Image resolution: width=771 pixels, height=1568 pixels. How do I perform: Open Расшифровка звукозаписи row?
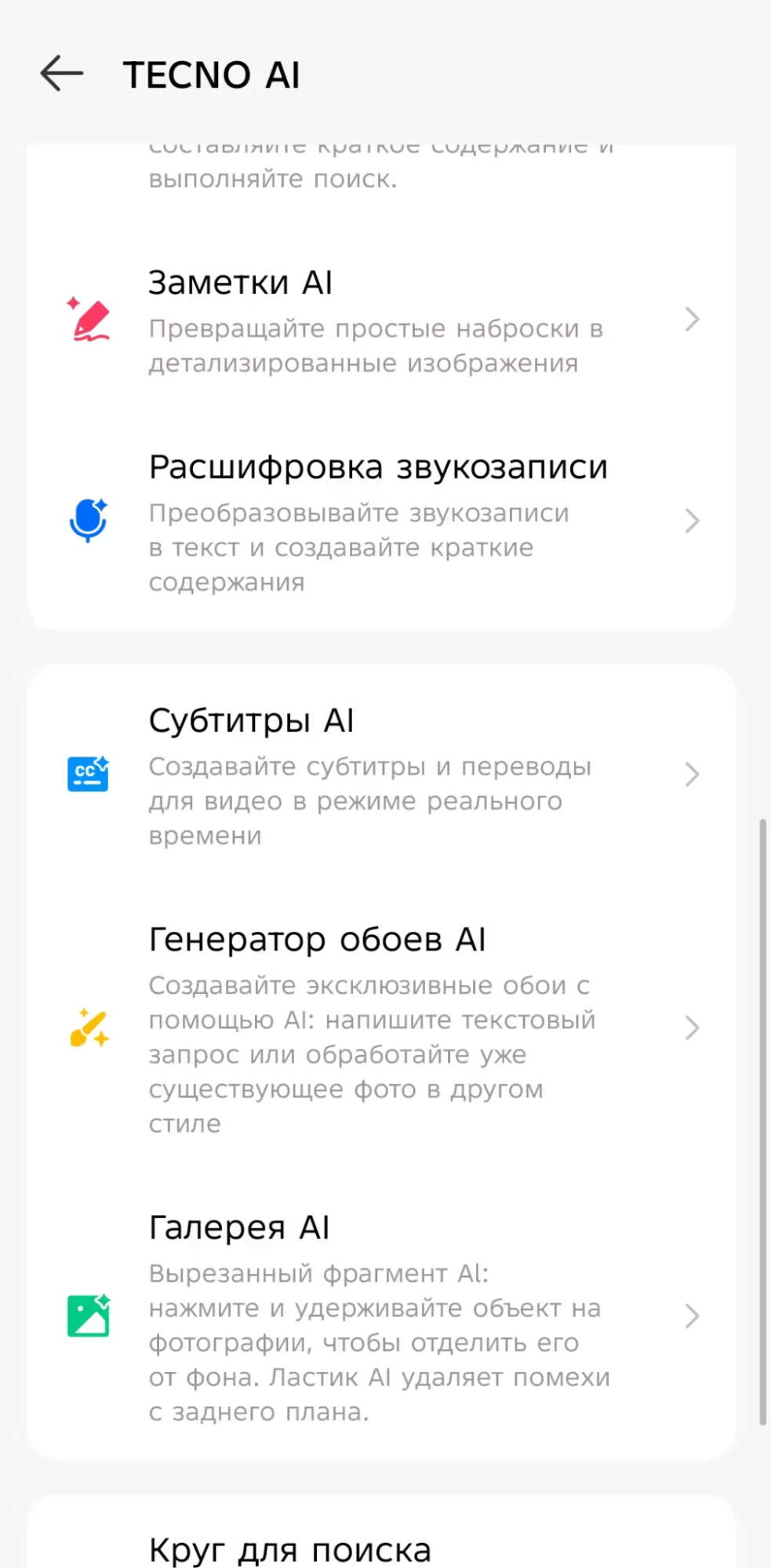[x=381, y=521]
